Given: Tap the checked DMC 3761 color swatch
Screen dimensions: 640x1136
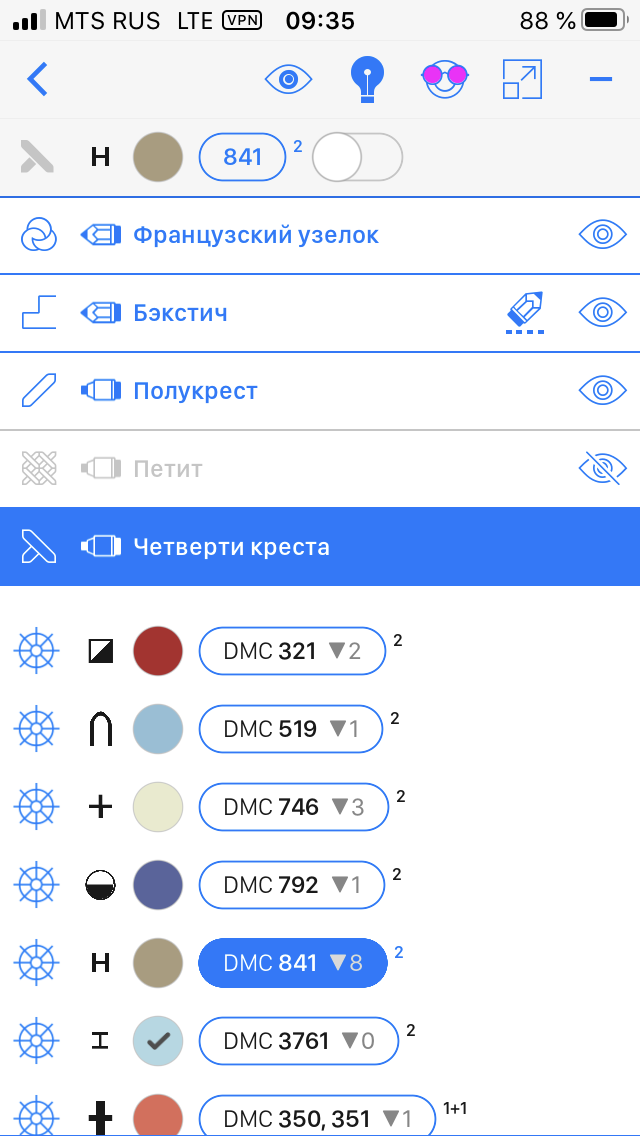Looking at the screenshot, I should pos(158,1041).
